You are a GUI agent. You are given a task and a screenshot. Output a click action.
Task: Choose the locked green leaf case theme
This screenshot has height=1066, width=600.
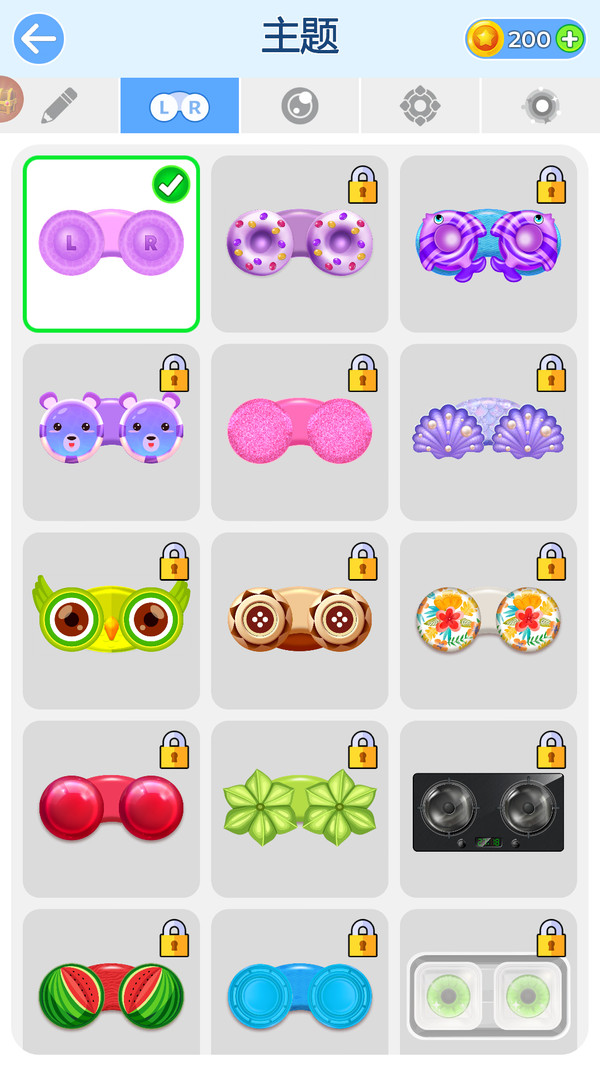(300, 808)
